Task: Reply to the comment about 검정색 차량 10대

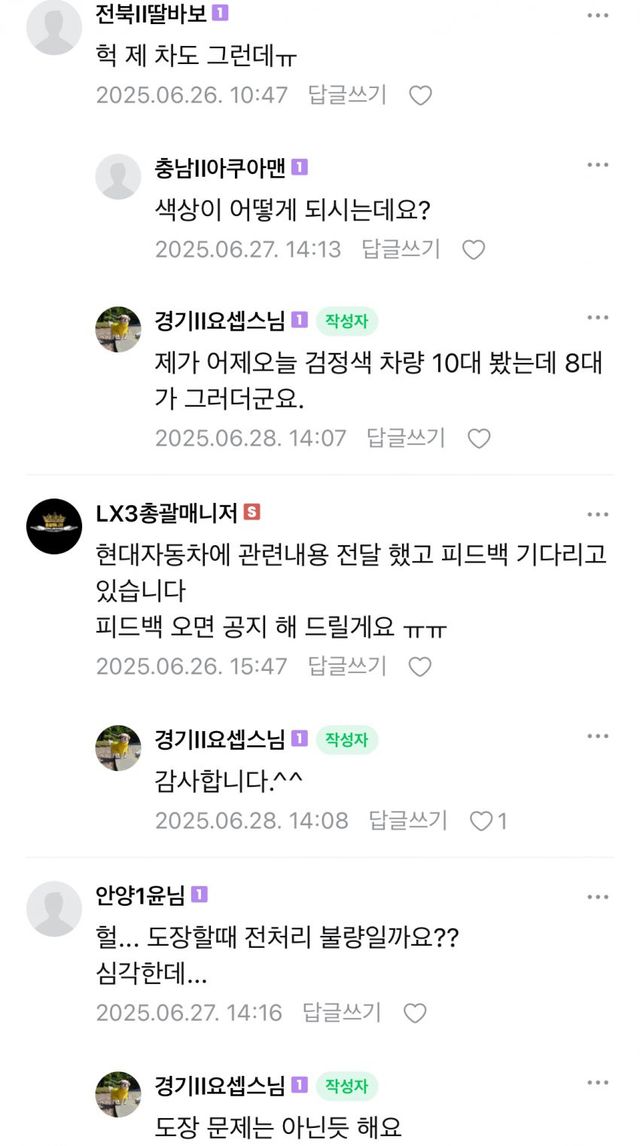Action: 405,437
